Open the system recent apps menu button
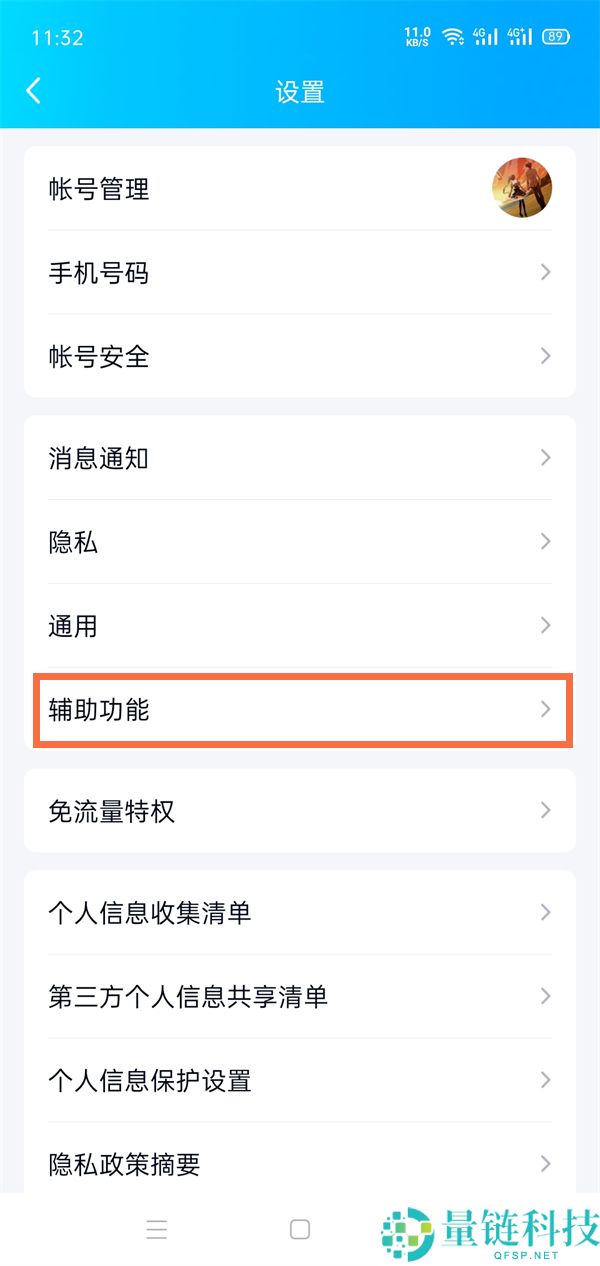The image size is (600, 1266). pos(157,1230)
